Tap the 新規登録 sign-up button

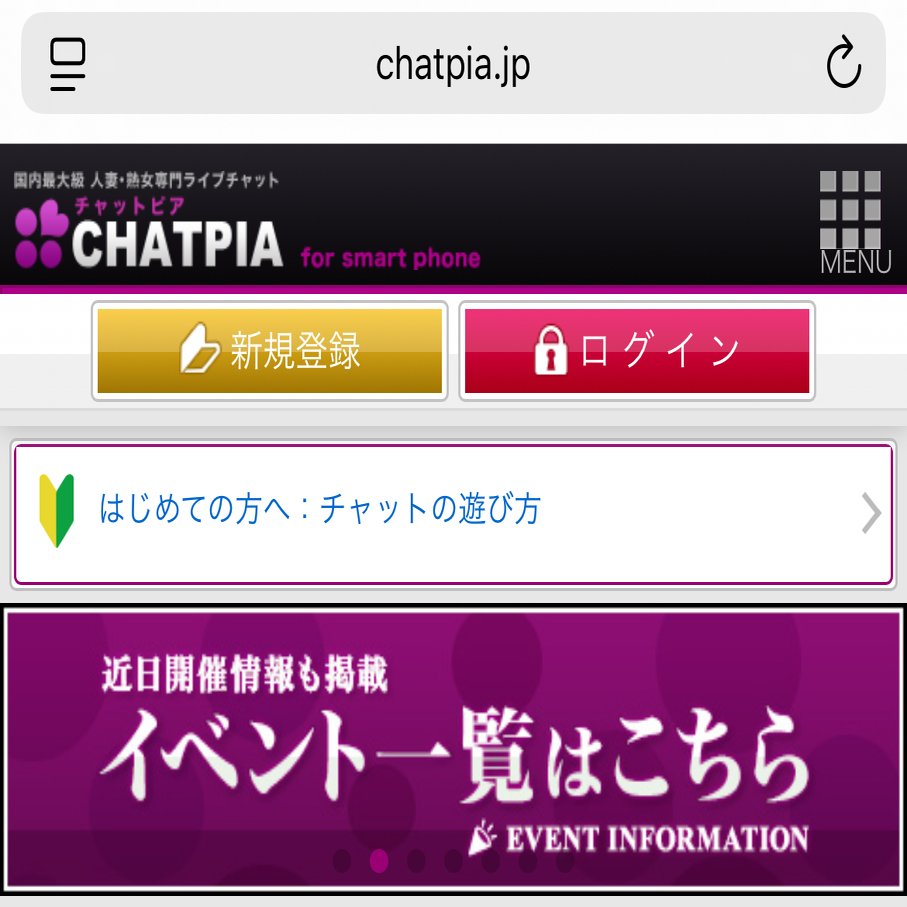click(269, 351)
